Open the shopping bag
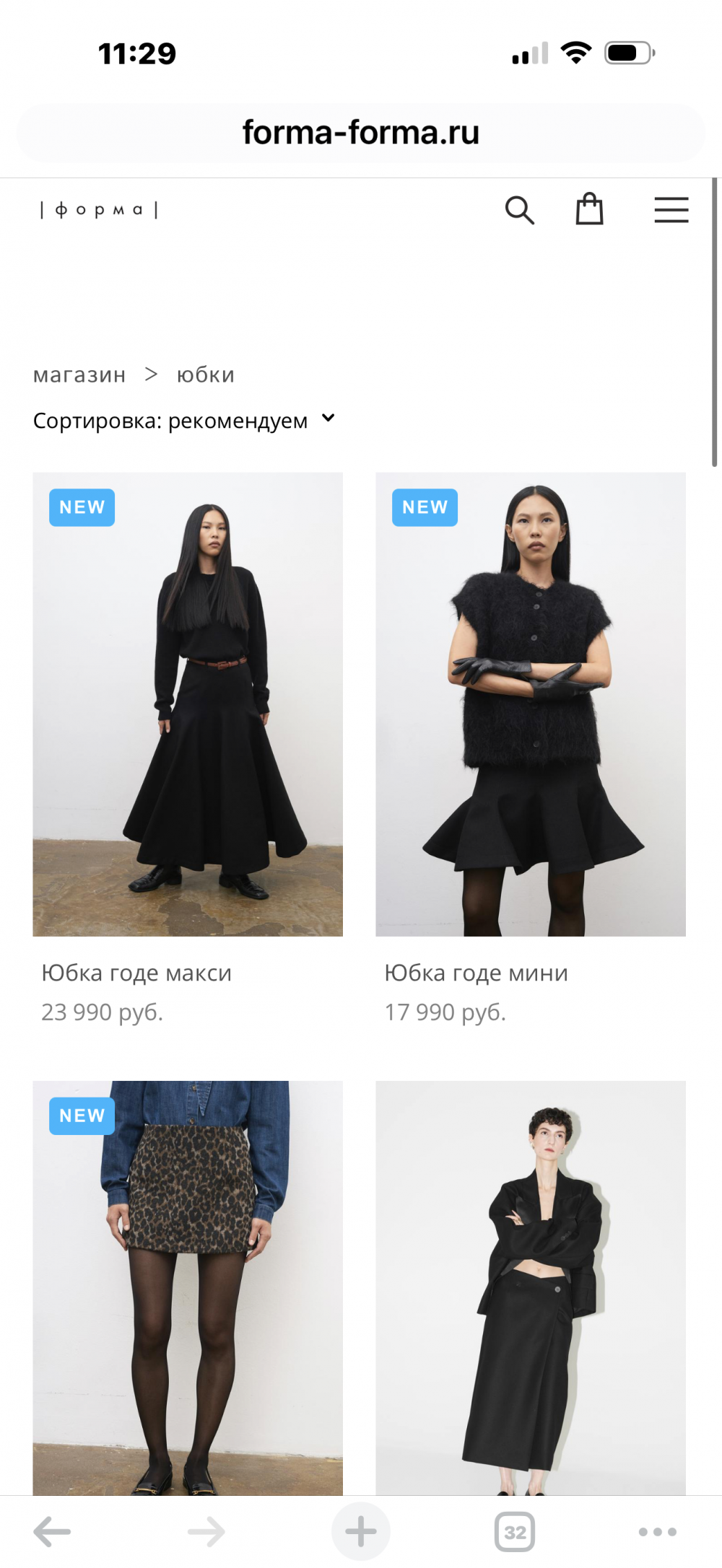722x1568 pixels. [x=589, y=209]
